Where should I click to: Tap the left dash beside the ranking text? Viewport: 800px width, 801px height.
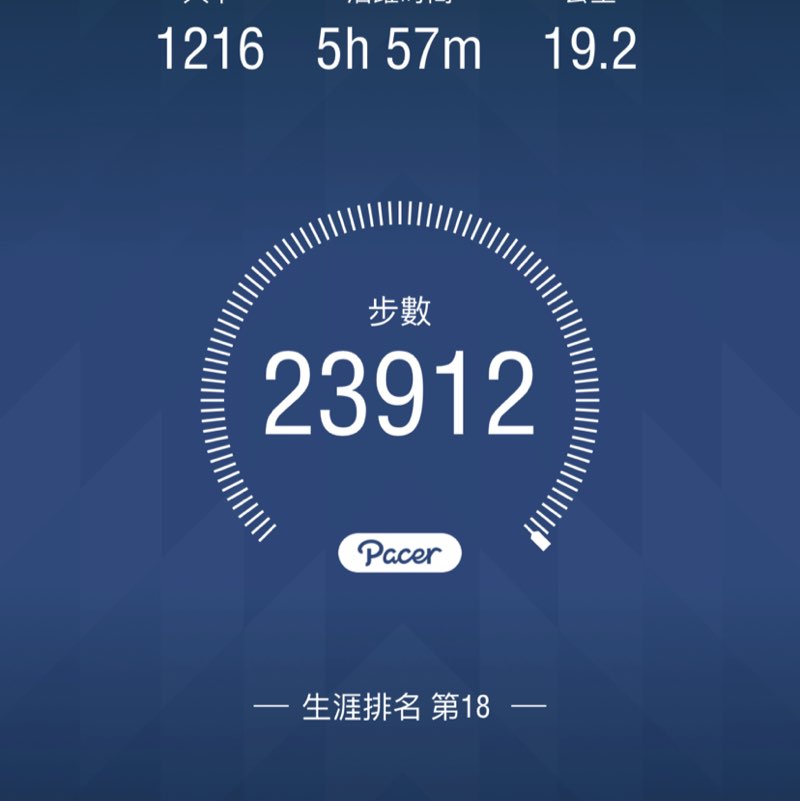(x=272, y=705)
